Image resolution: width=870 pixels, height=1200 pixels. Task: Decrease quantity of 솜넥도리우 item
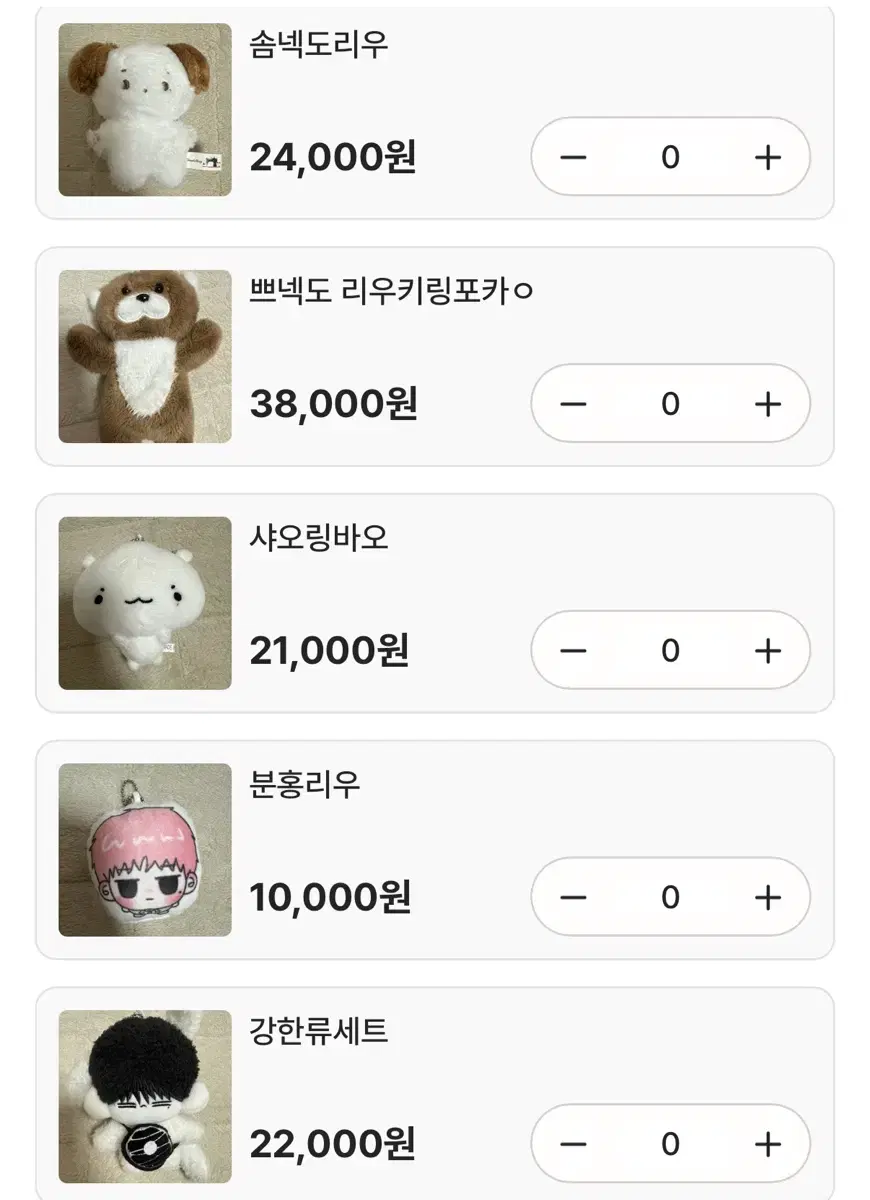[x=572, y=156]
